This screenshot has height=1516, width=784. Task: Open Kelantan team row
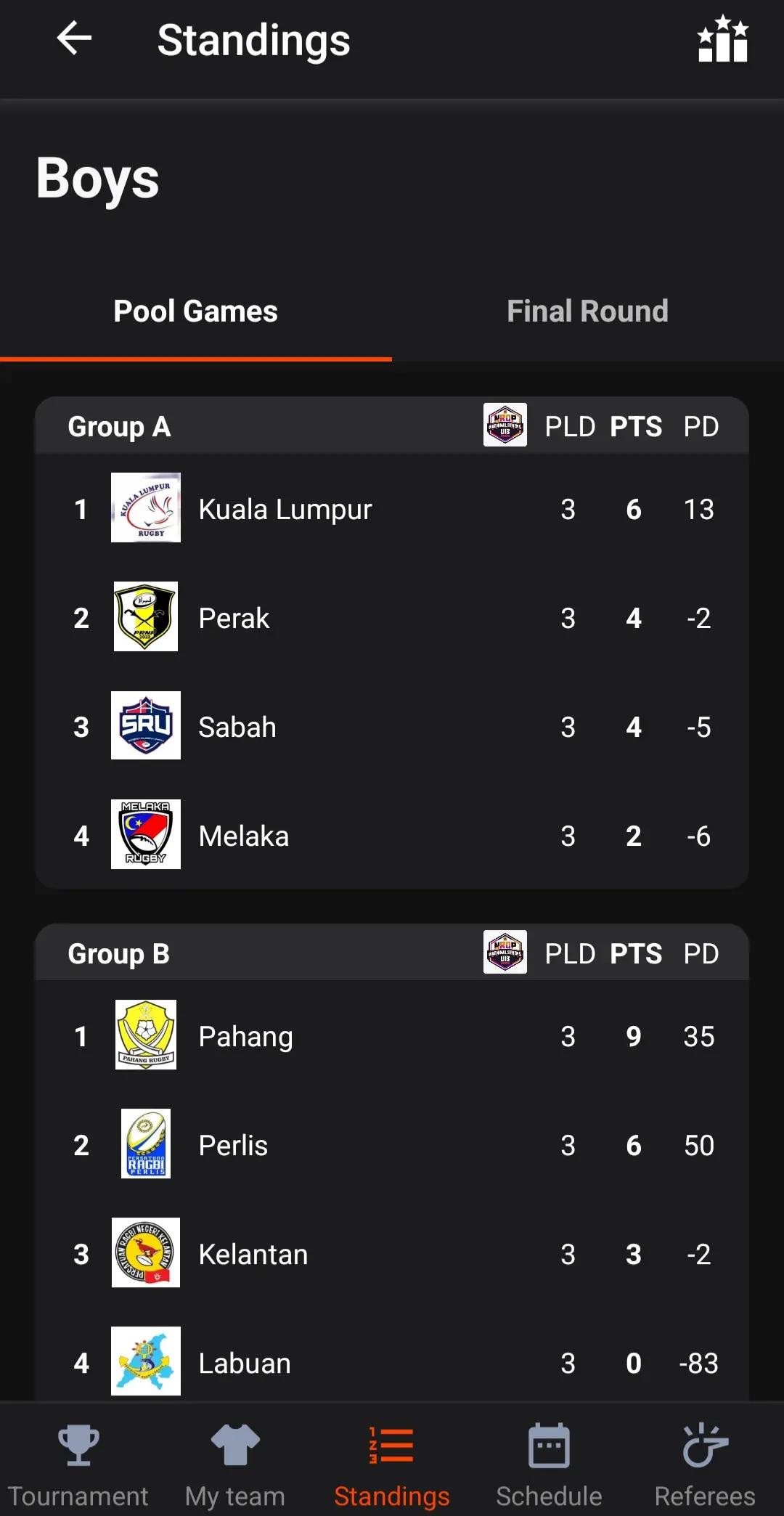coord(392,1254)
